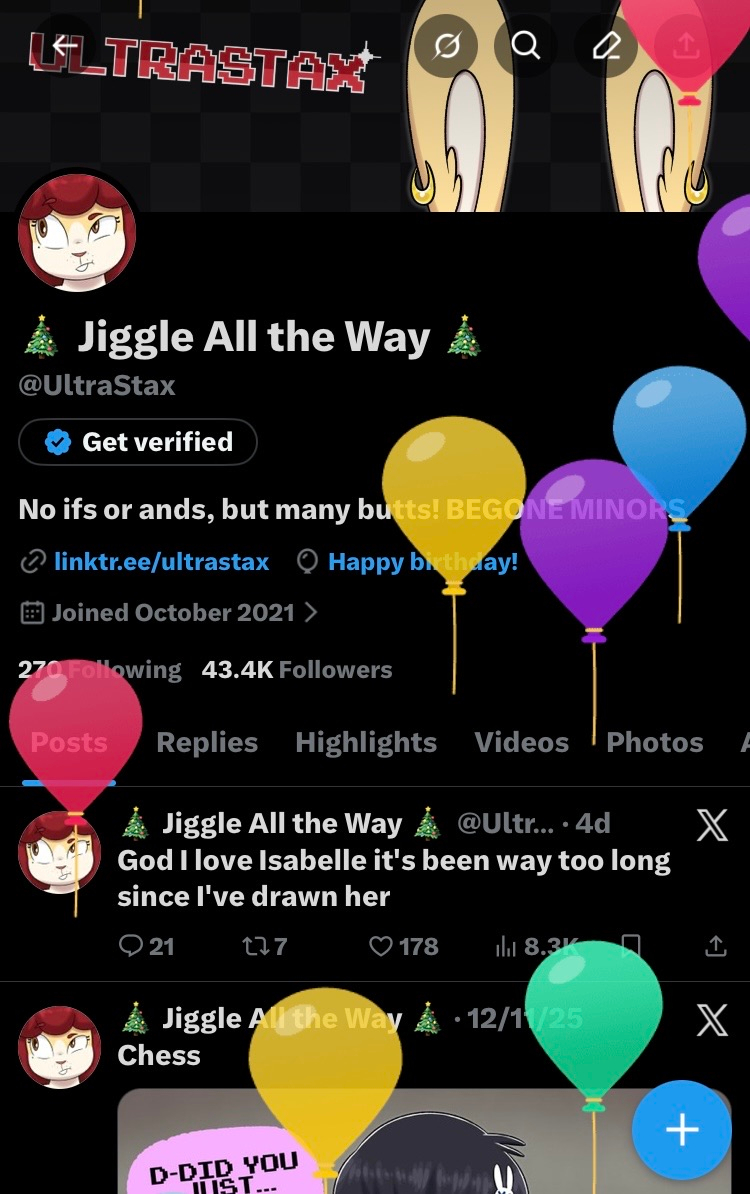The width and height of the screenshot is (750, 1194).
Task: Open profile search magnifier
Action: [525, 46]
